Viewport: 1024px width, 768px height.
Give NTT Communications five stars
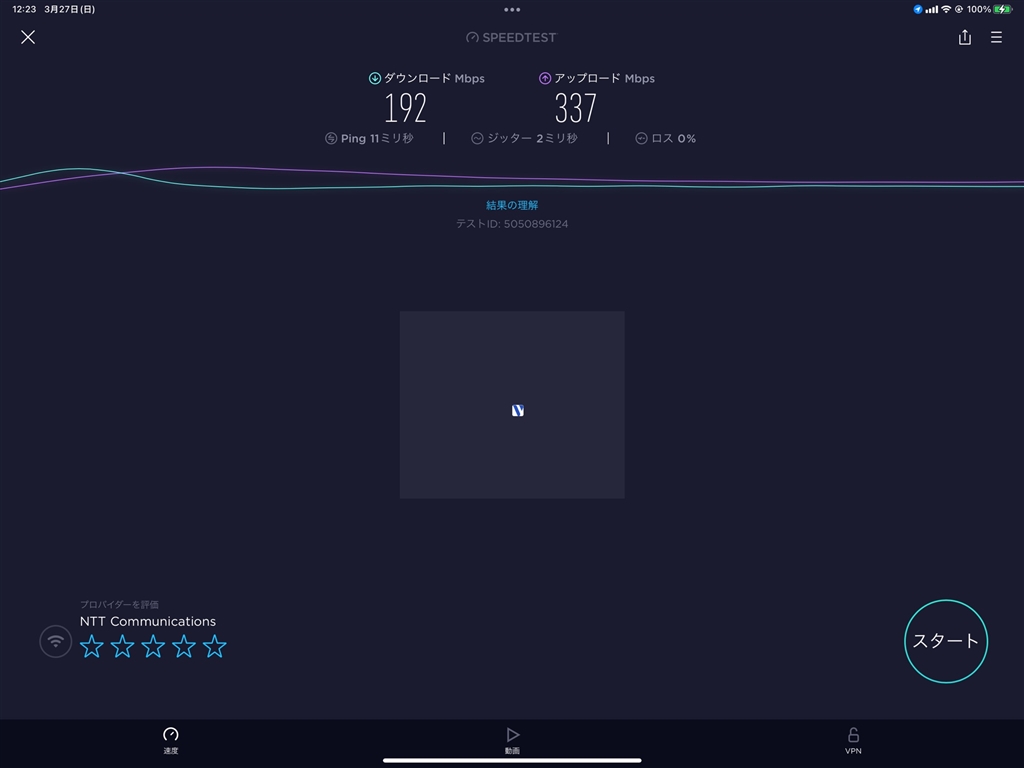pos(215,647)
